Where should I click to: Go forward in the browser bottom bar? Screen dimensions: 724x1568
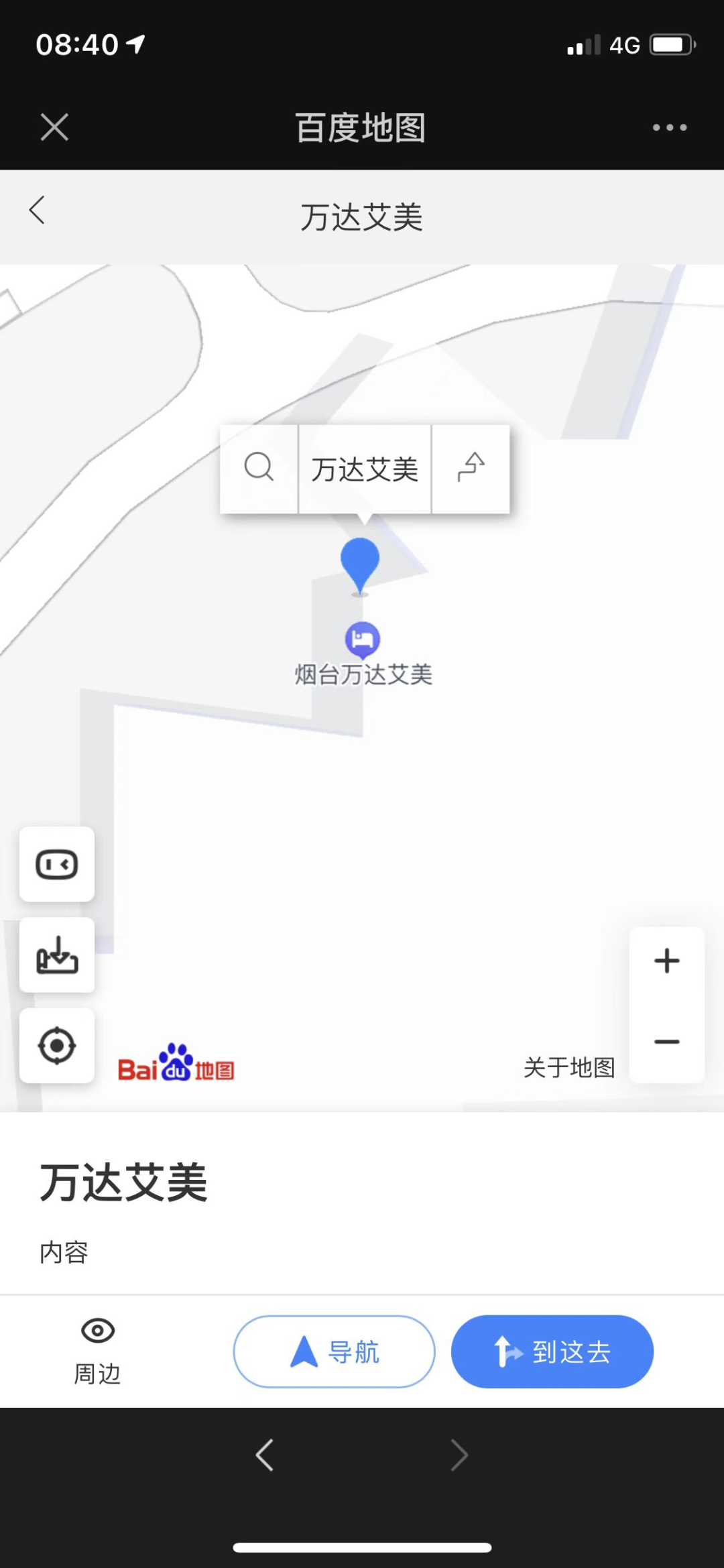pyautogui.click(x=459, y=1455)
